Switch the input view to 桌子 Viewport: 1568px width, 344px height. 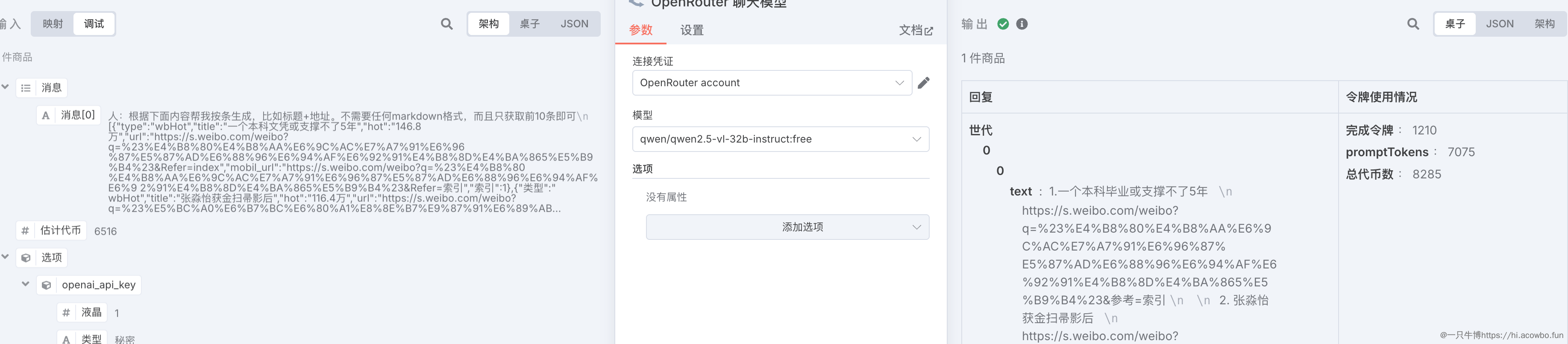click(x=529, y=24)
